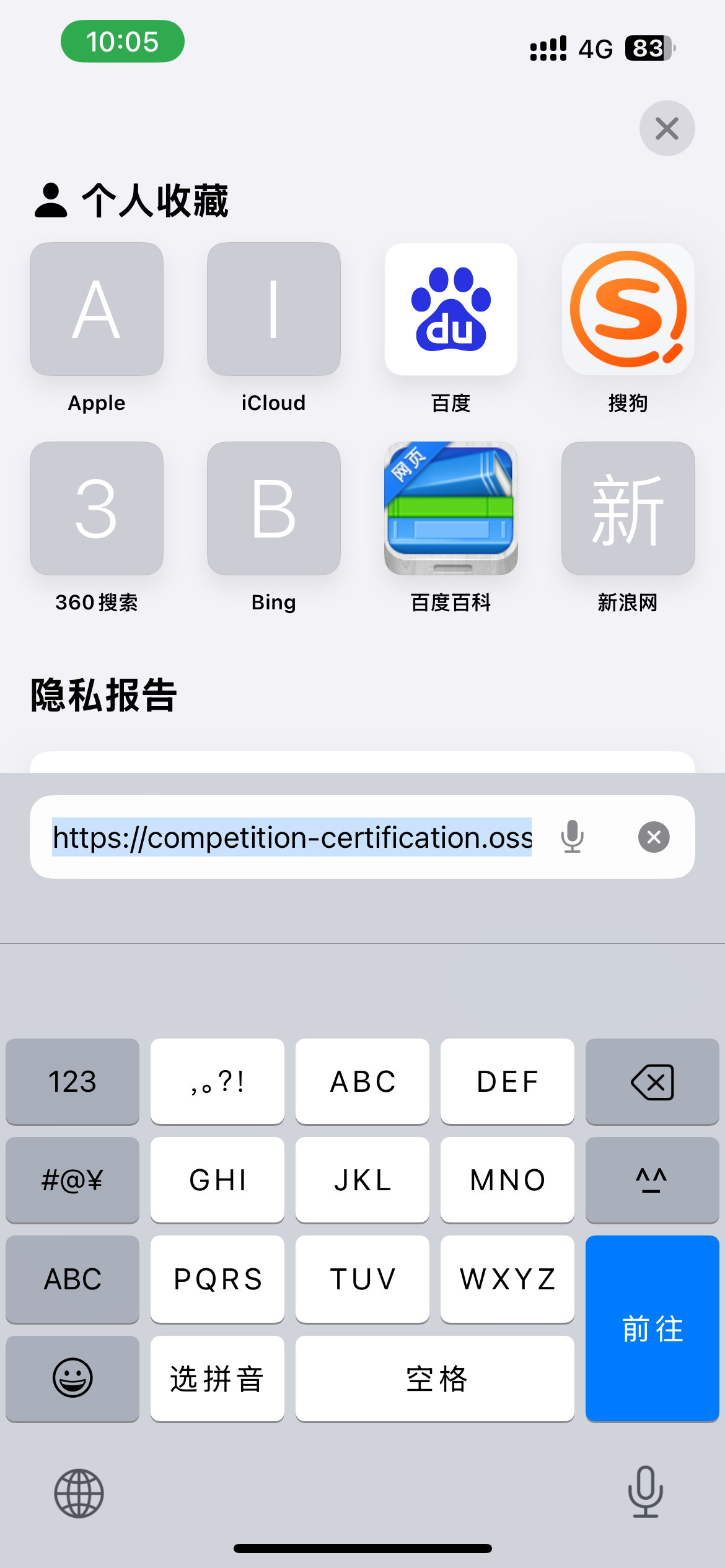Switch keyboard language with globe icon

coord(79,1493)
